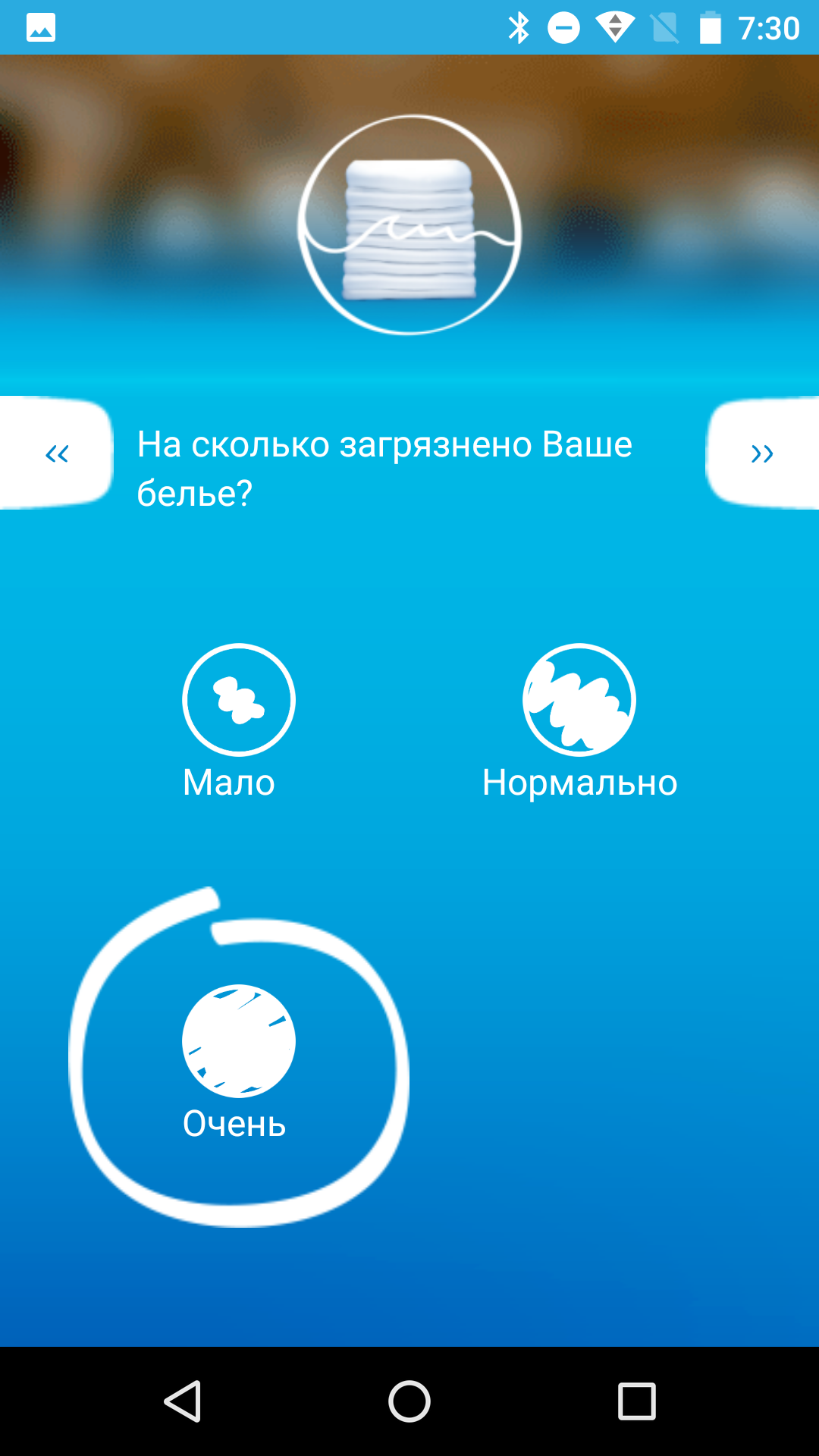Go to the previous question arrow
Viewport: 819px width, 1456px height.
pos(56,453)
